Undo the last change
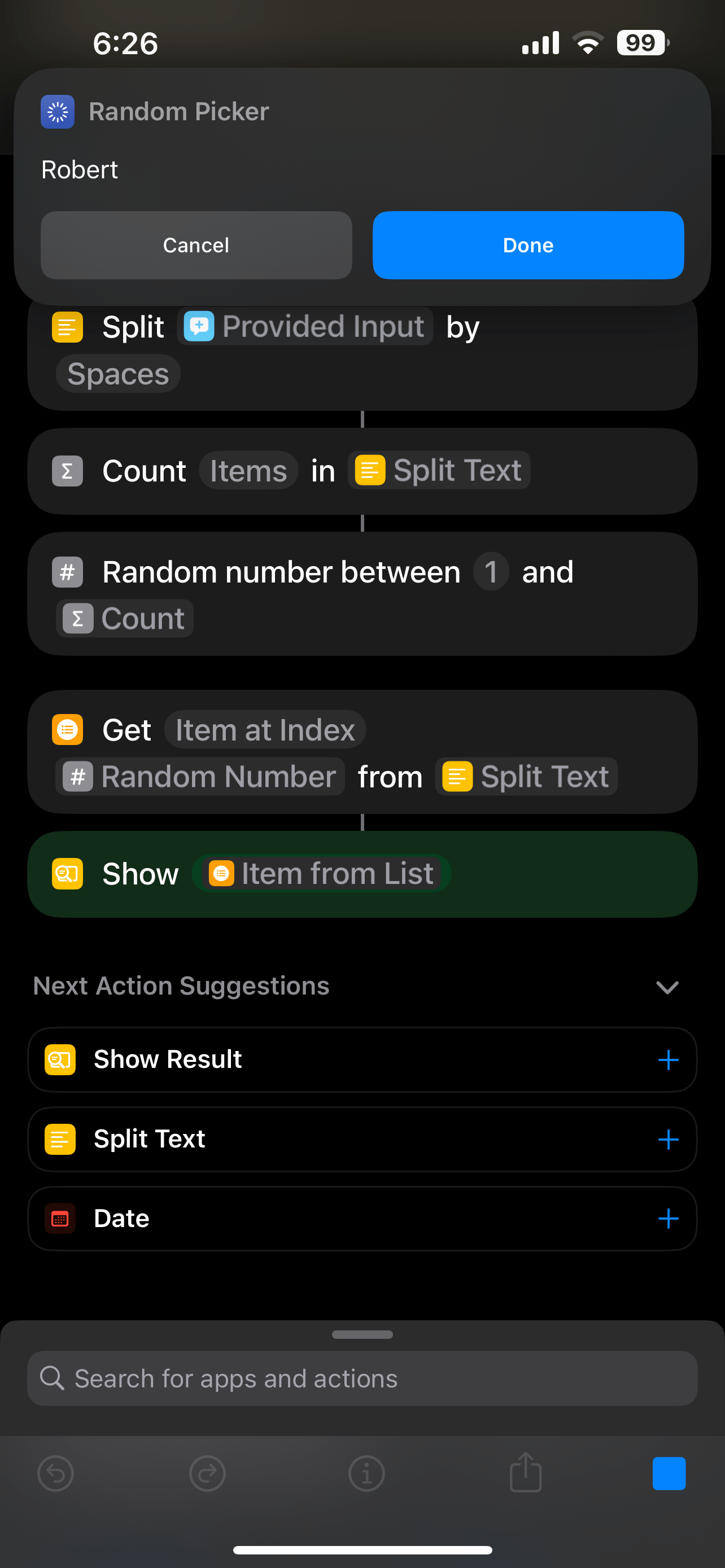This screenshot has width=725, height=1568. (x=55, y=1474)
